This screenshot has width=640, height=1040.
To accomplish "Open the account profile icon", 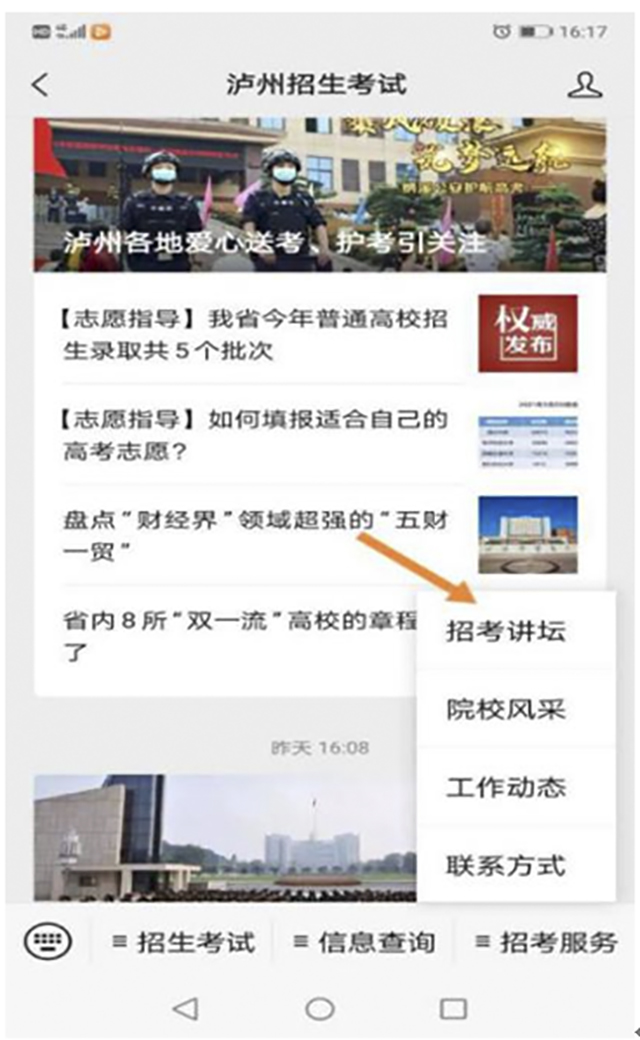I will (585, 85).
